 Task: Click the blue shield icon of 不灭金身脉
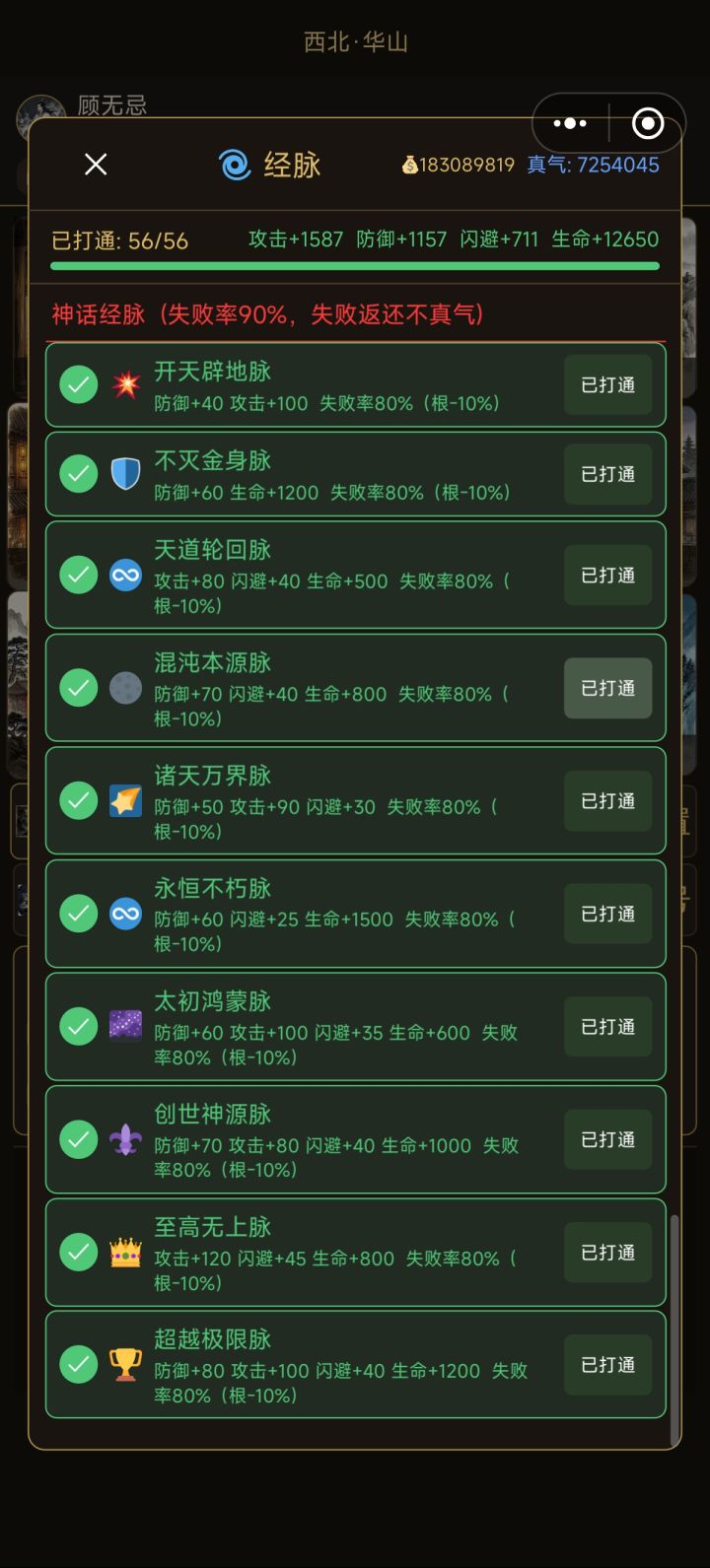[126, 474]
